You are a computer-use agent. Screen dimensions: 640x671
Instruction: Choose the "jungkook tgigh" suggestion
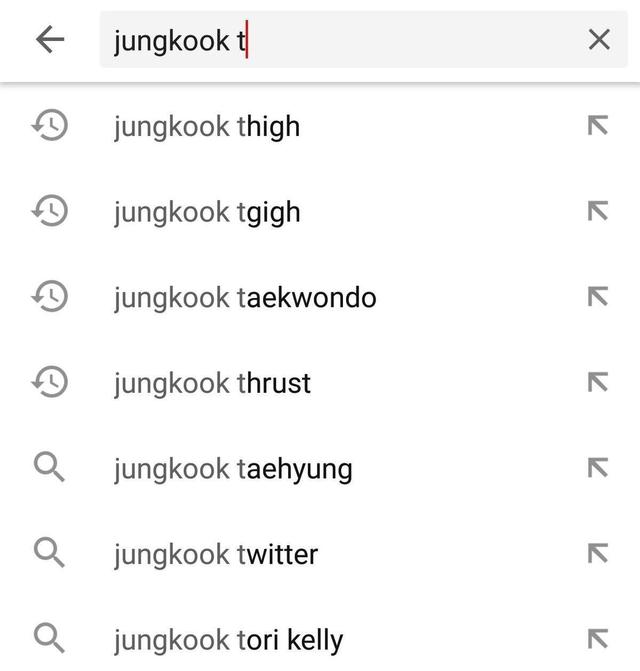[x=207, y=212]
